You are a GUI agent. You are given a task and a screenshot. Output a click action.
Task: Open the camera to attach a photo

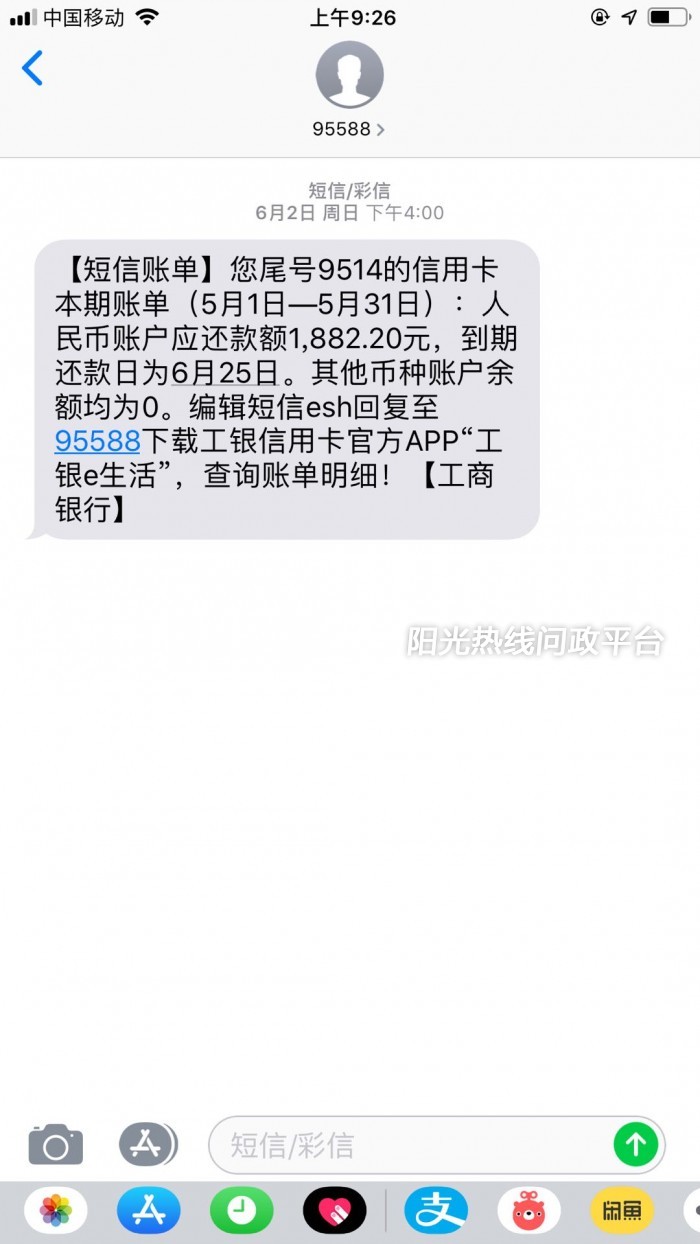click(55, 1144)
